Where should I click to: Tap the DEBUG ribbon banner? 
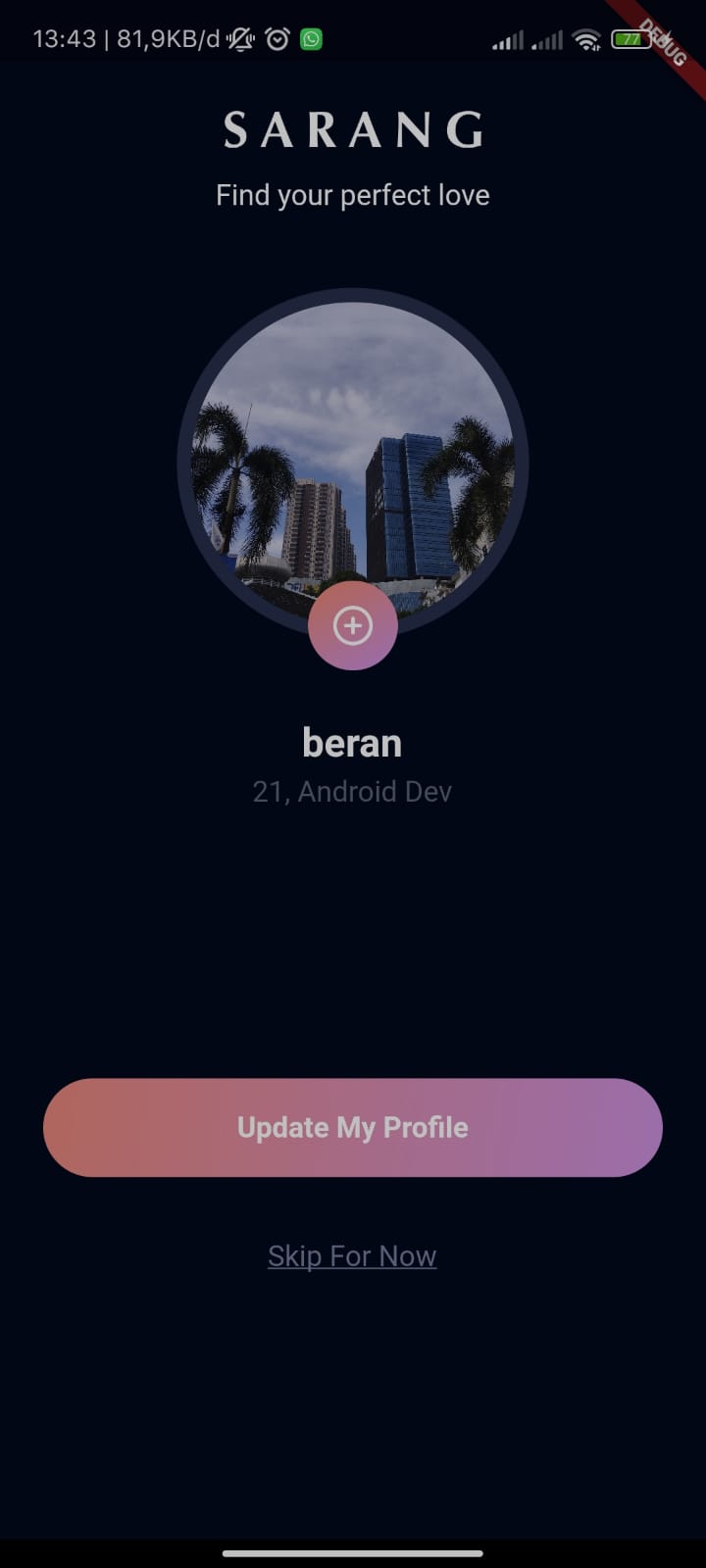click(x=662, y=44)
